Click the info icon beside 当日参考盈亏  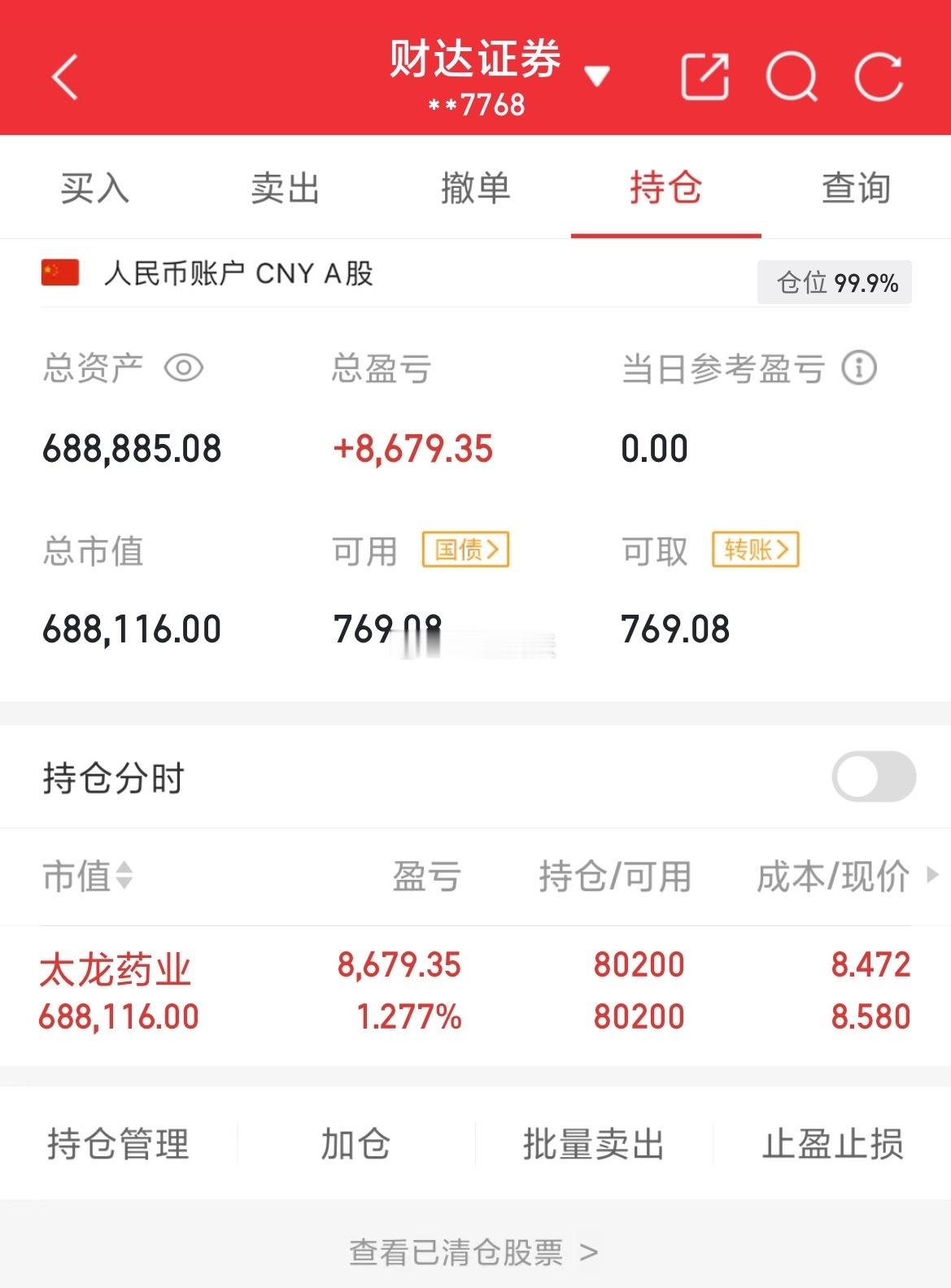click(x=858, y=368)
